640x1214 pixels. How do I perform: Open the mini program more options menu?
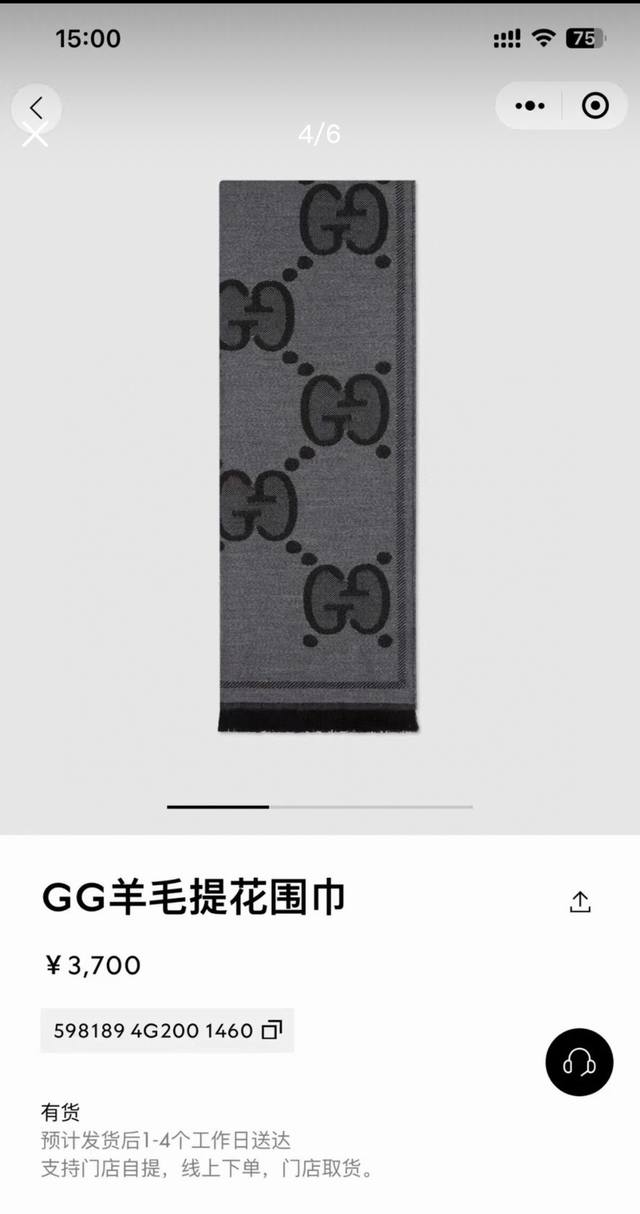(x=530, y=105)
